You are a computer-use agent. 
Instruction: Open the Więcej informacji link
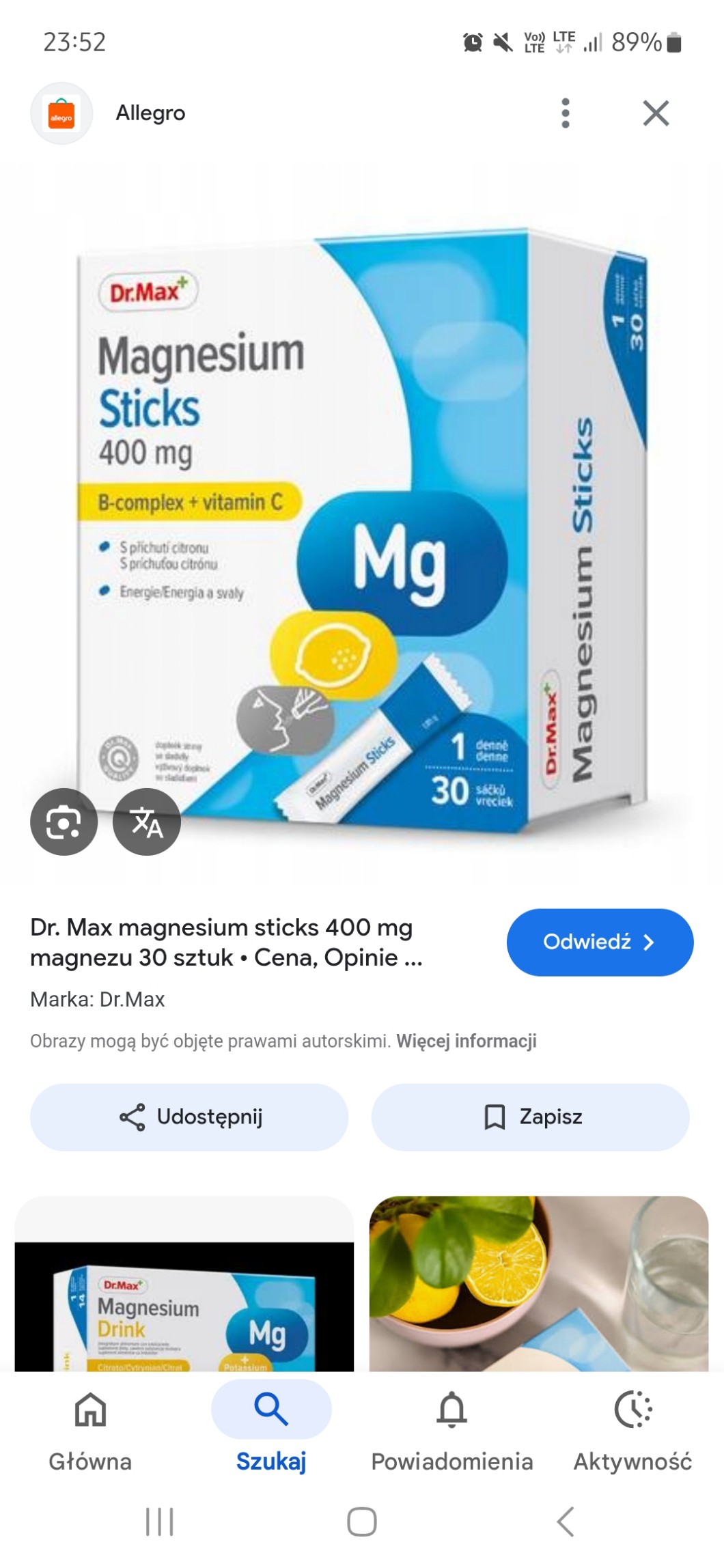(467, 1041)
